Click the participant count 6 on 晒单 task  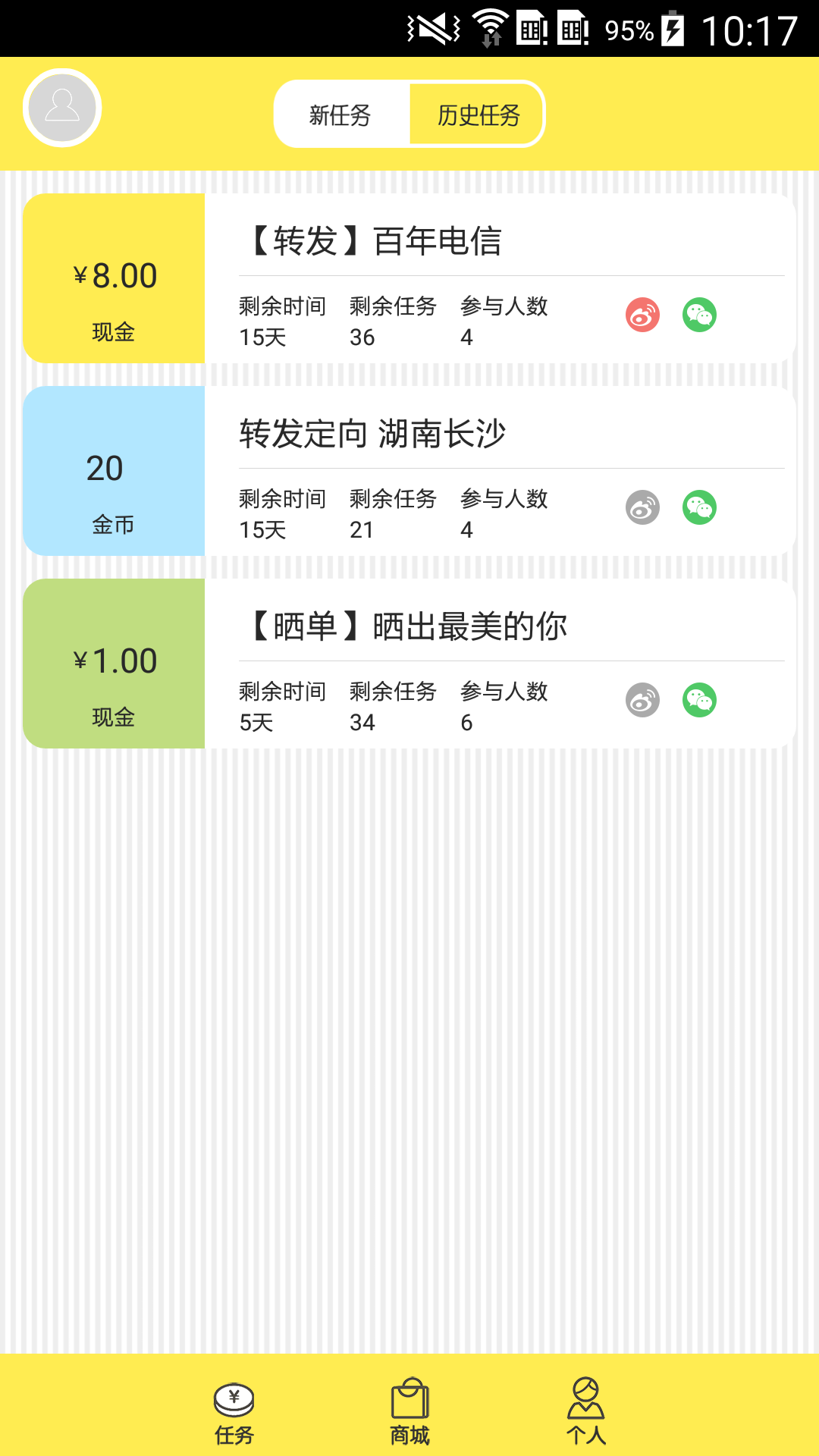pos(468,723)
